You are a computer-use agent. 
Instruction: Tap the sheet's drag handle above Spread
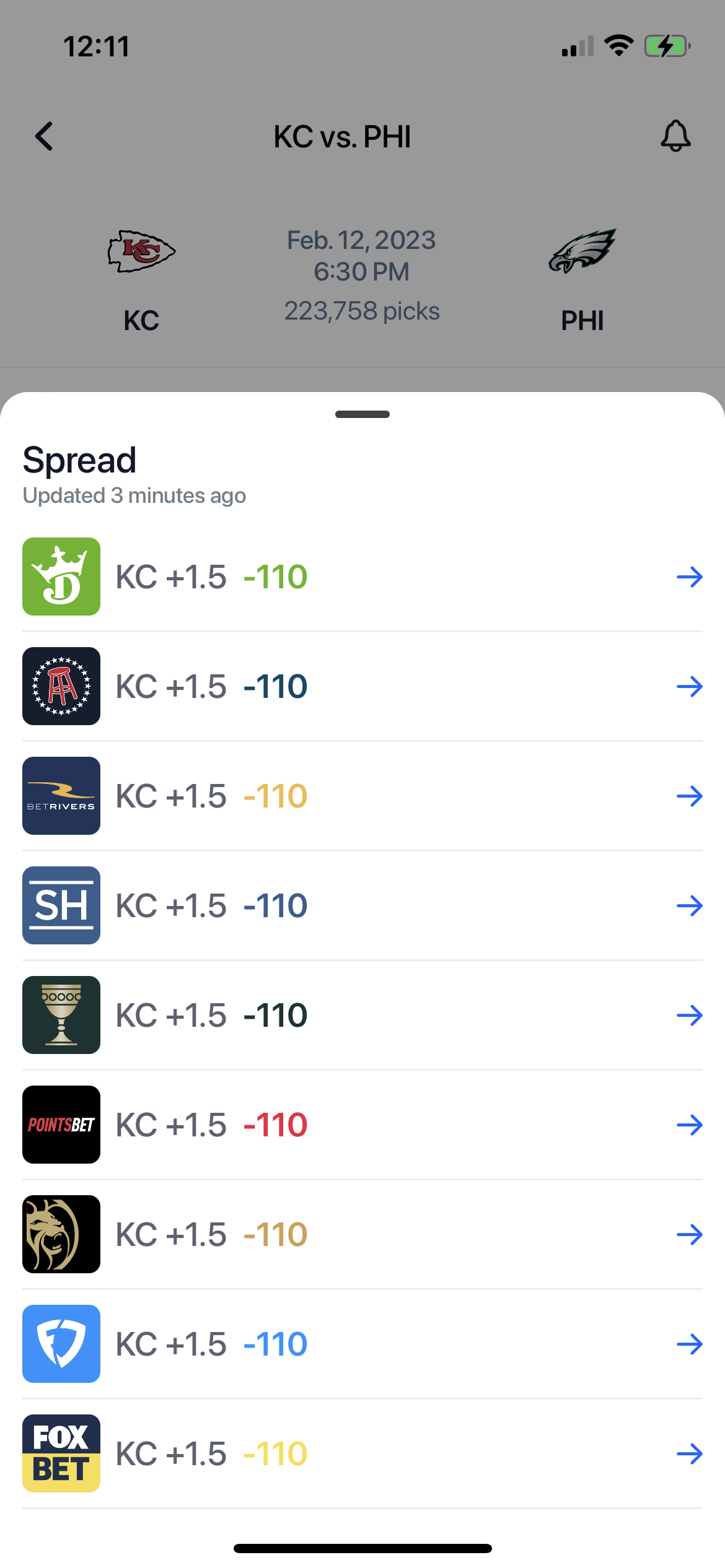362,414
